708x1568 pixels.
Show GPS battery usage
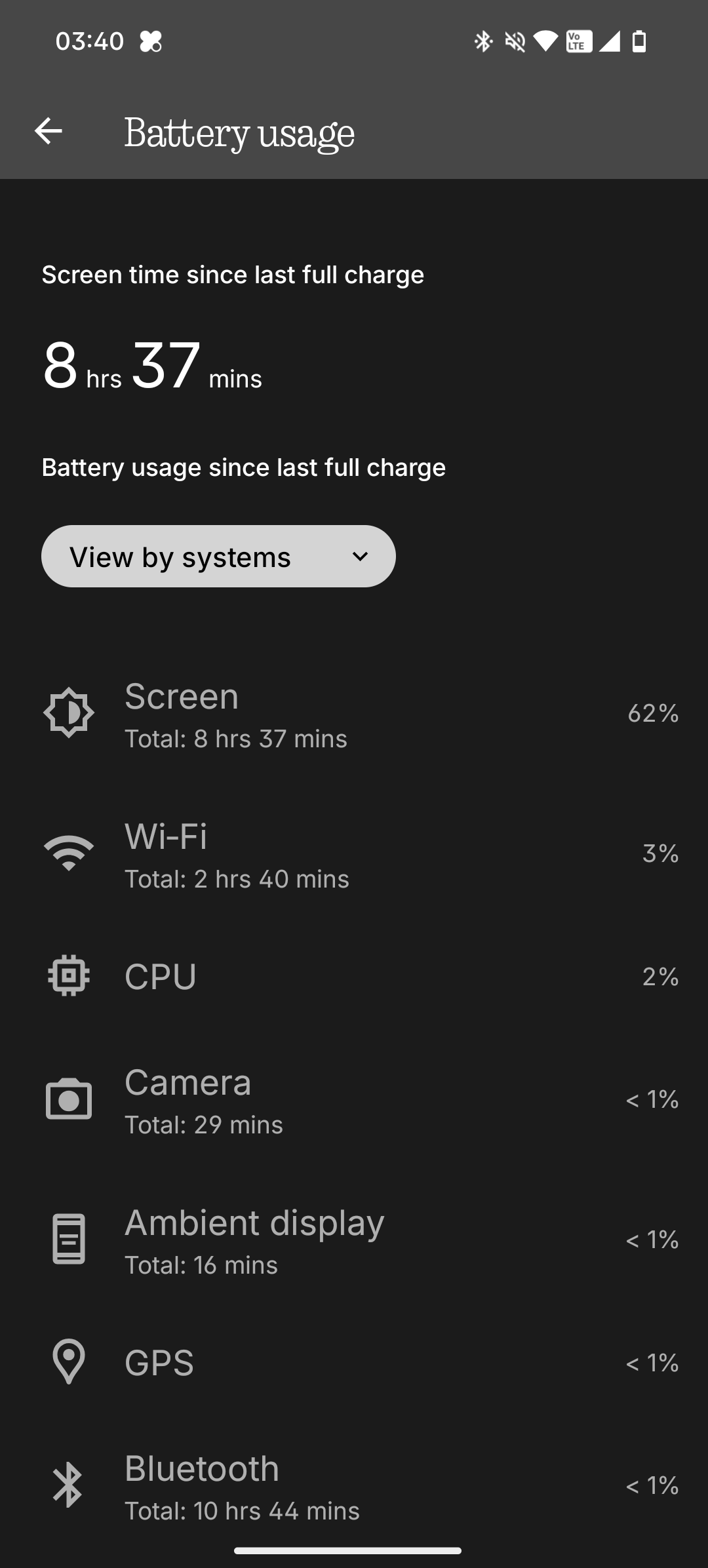(354, 1363)
